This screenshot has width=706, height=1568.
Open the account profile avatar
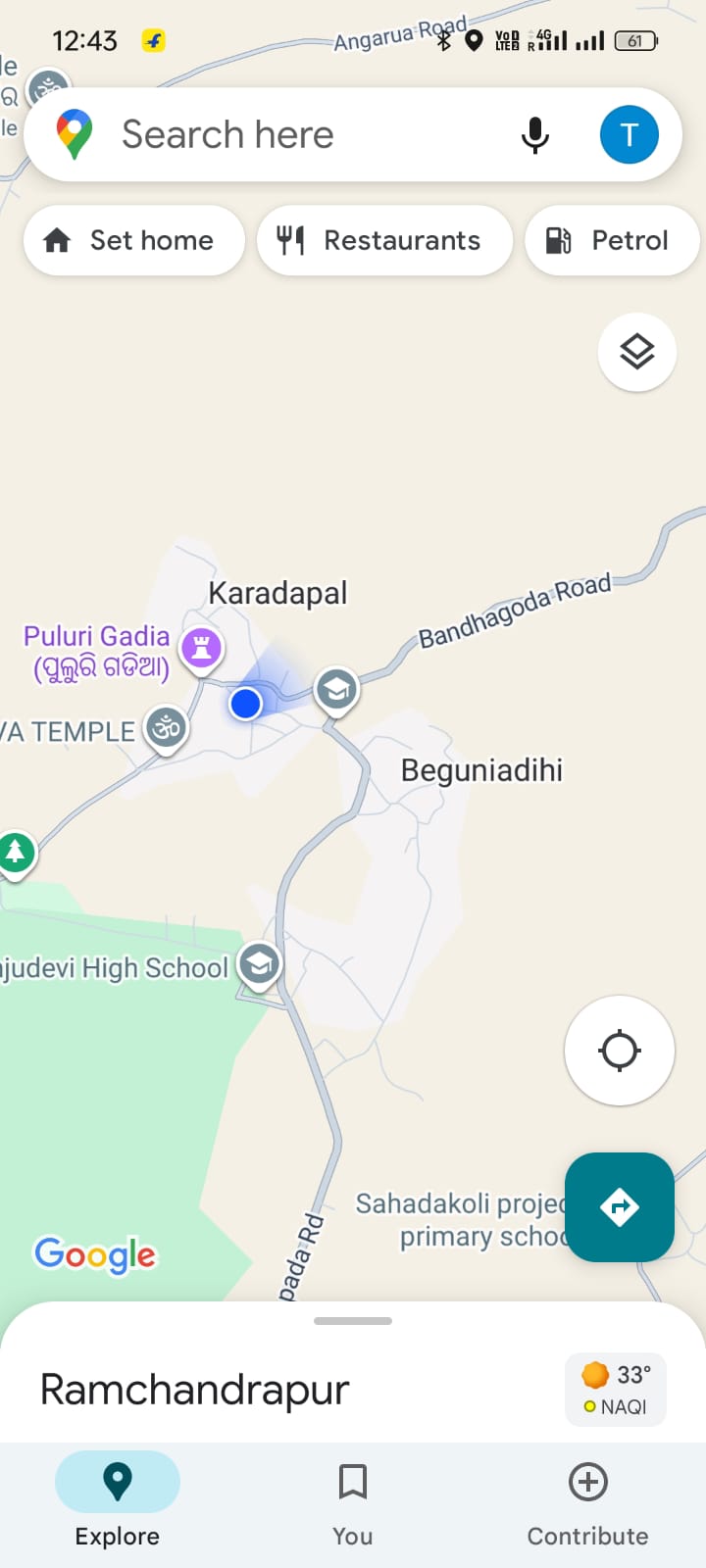(x=629, y=134)
